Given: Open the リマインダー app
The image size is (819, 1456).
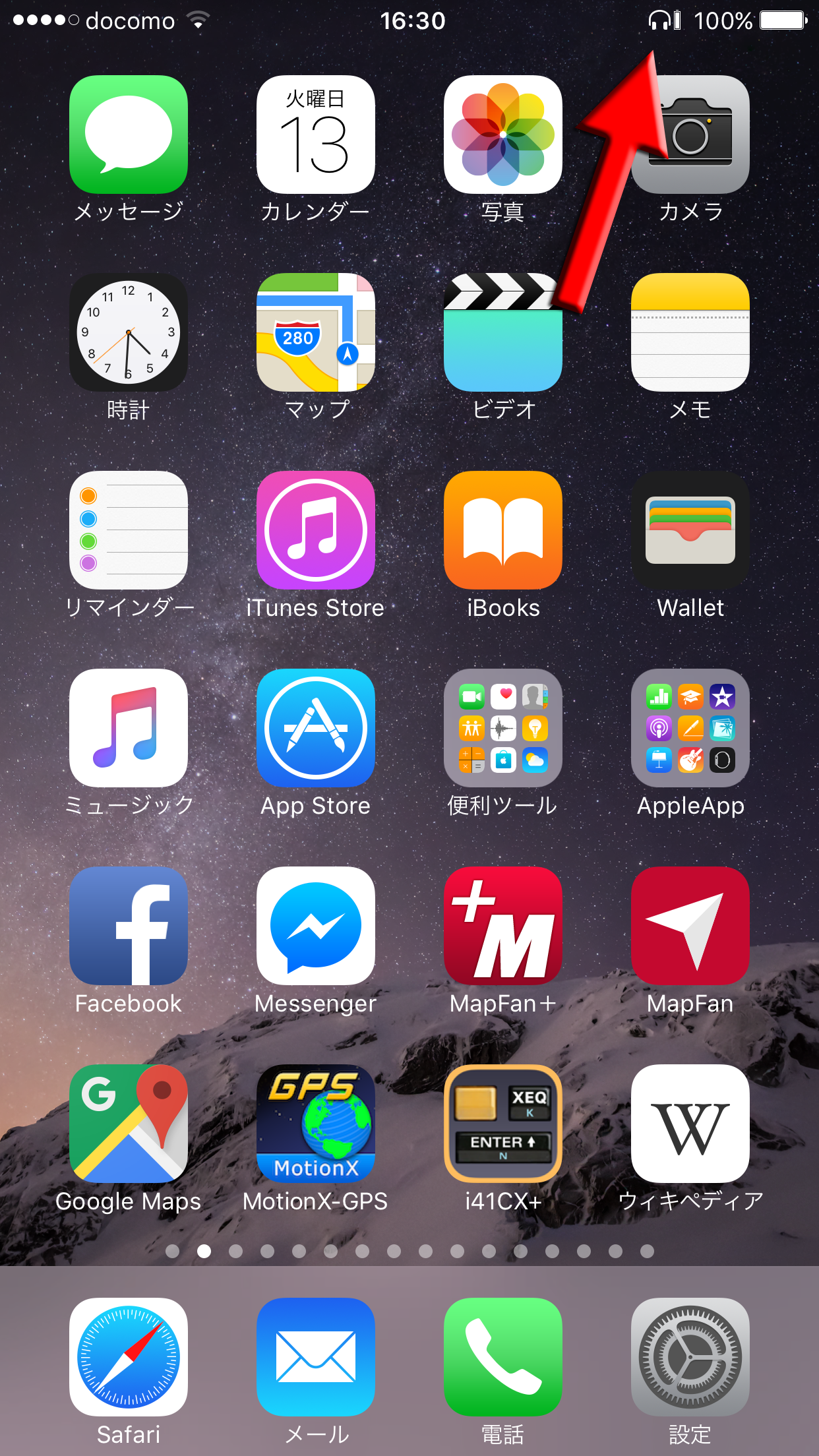Looking at the screenshot, I should tap(129, 530).
